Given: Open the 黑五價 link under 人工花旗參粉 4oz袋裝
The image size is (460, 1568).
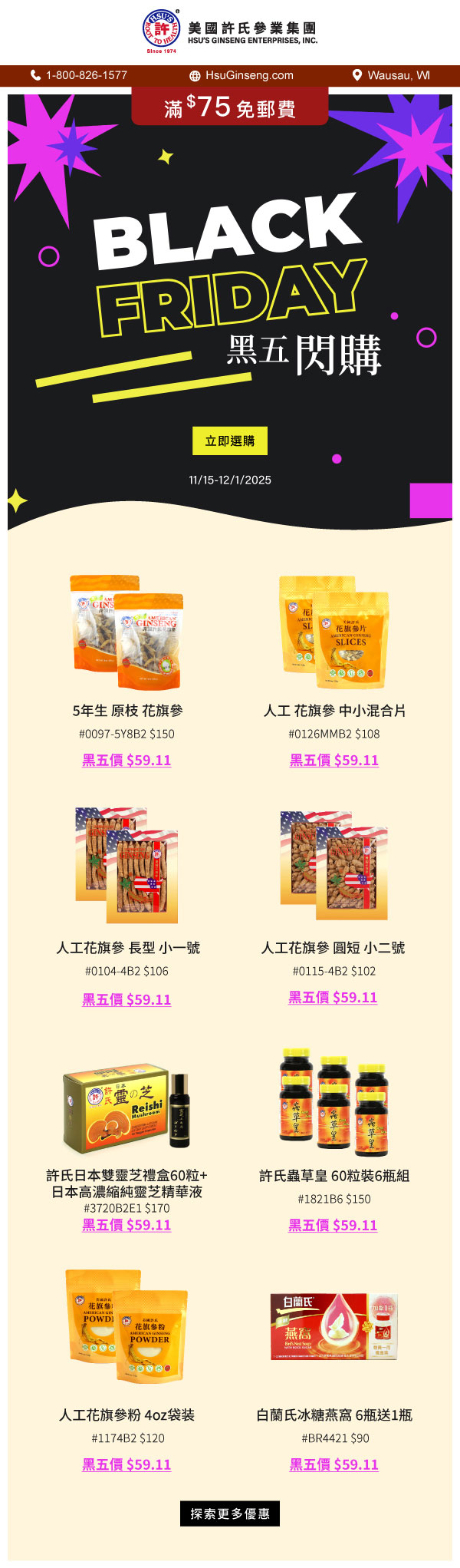Looking at the screenshot, I should coord(127,1464).
